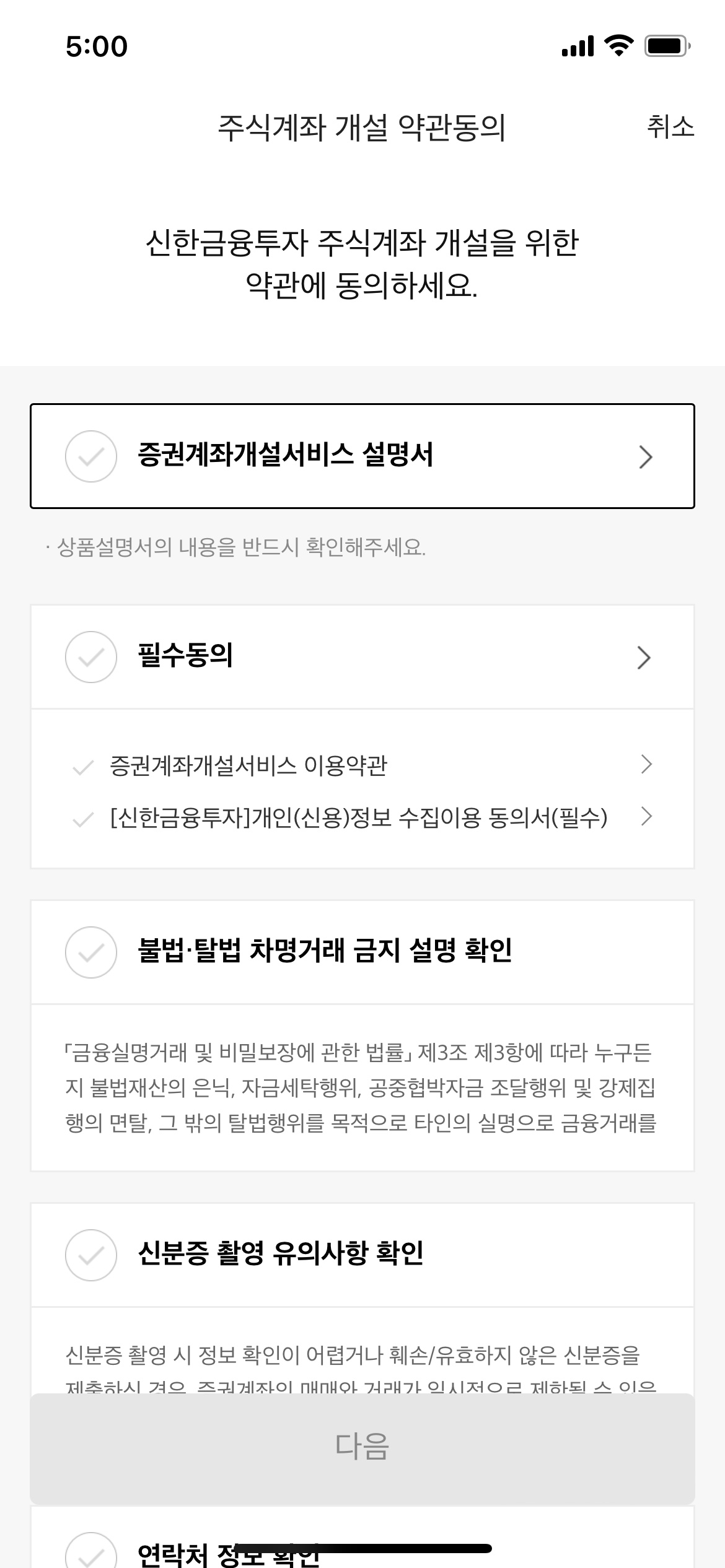Tap the 다음 button to continue
This screenshot has width=725, height=1568.
tap(362, 1447)
